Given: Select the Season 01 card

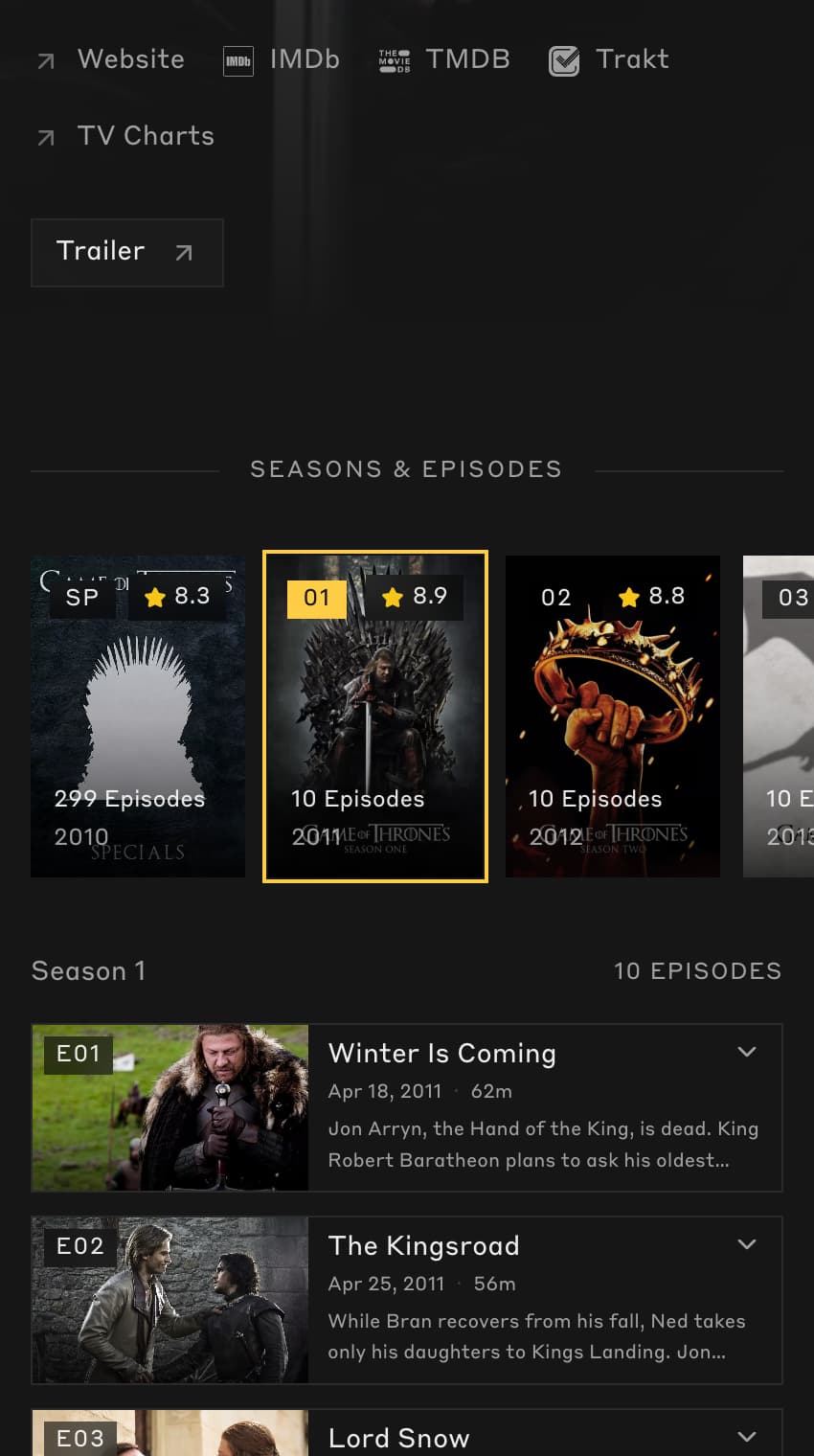Looking at the screenshot, I should click(375, 717).
